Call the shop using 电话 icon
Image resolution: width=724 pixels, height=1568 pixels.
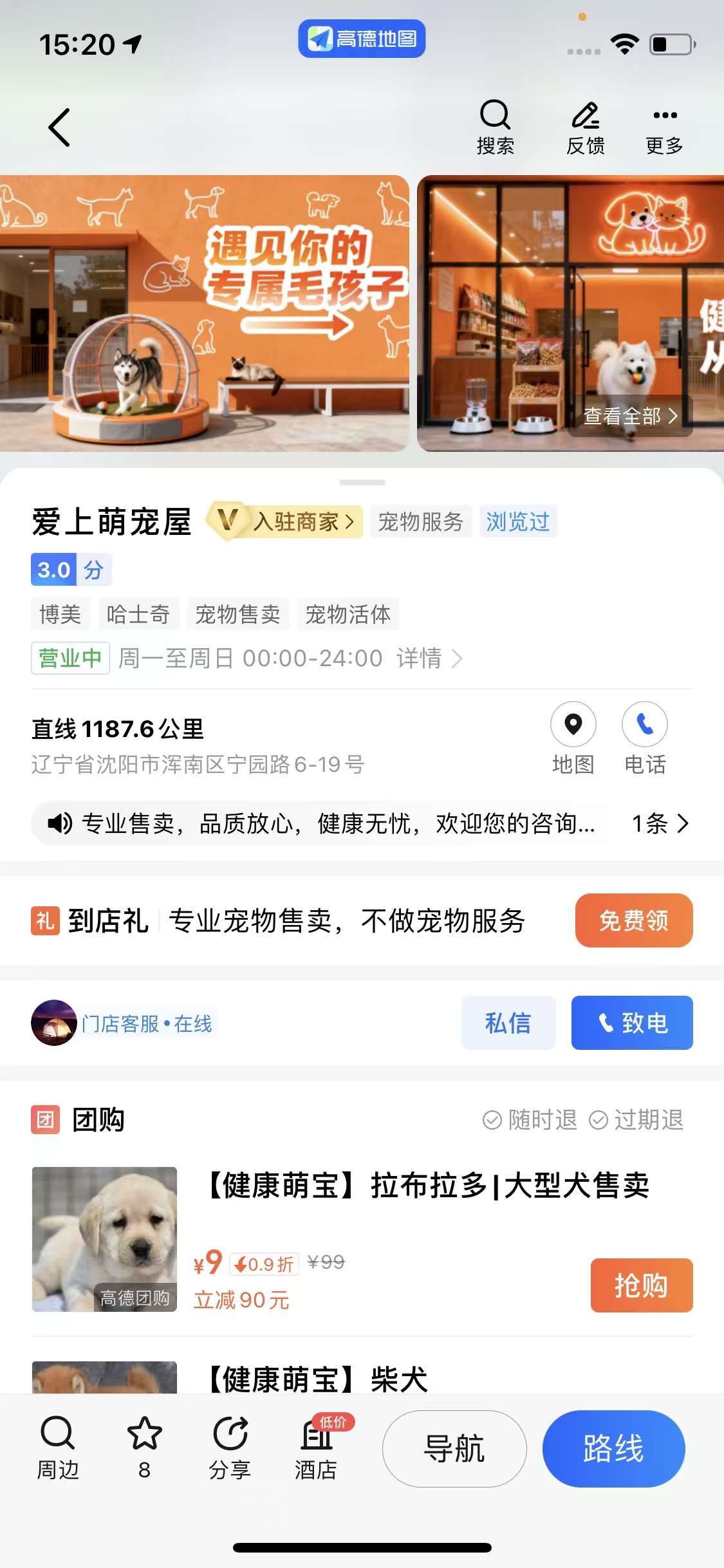click(x=645, y=736)
